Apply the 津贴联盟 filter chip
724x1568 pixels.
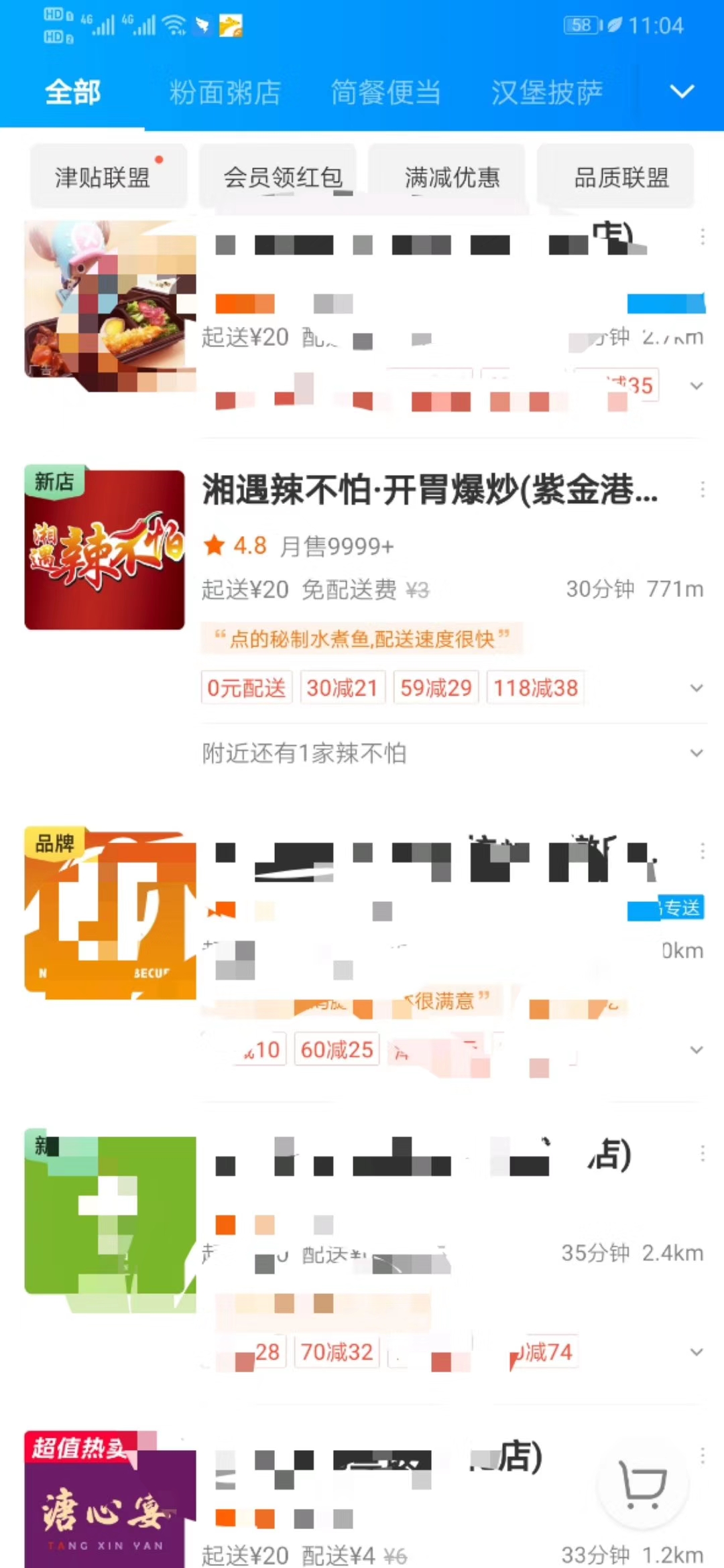tap(103, 178)
